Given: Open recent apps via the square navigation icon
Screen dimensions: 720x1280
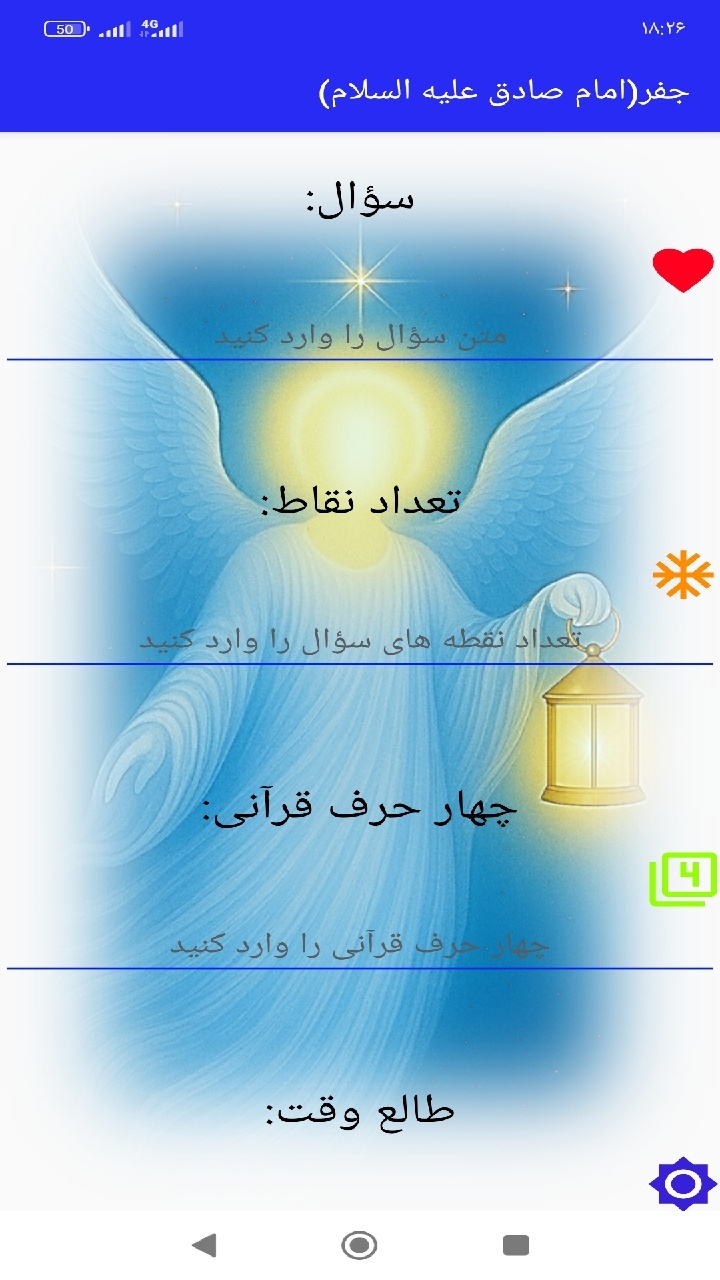Looking at the screenshot, I should 515,1247.
